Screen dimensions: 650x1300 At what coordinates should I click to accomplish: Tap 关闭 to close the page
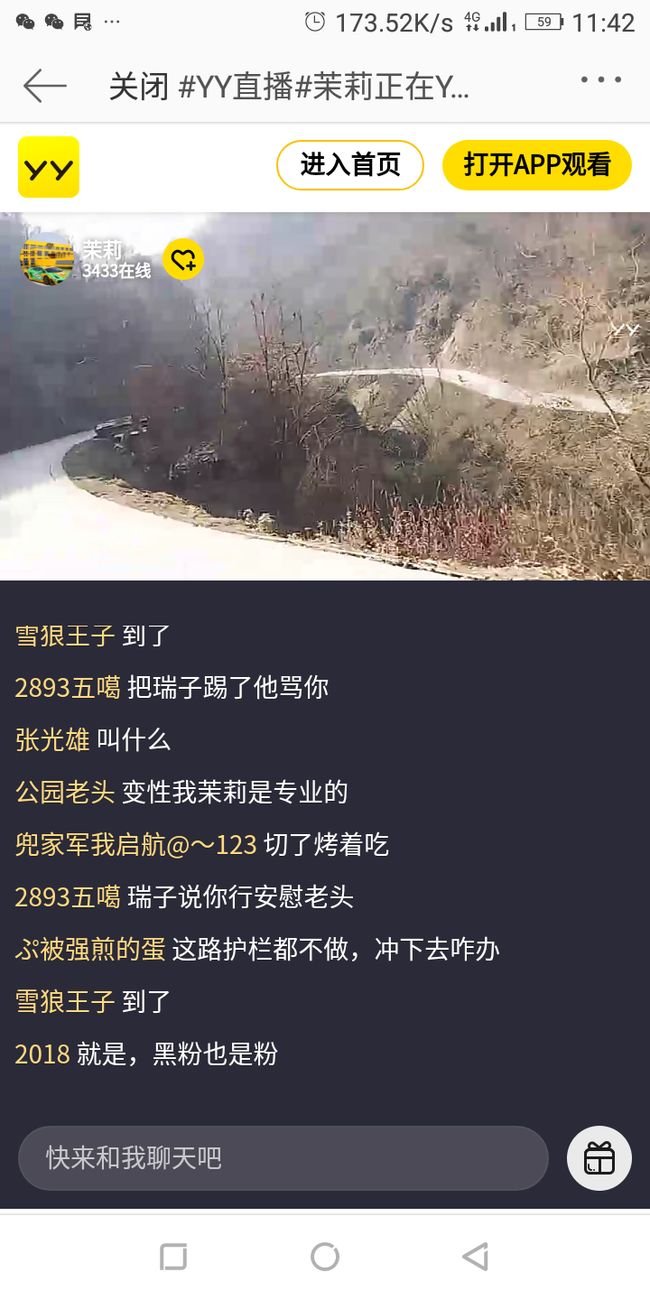(138, 87)
